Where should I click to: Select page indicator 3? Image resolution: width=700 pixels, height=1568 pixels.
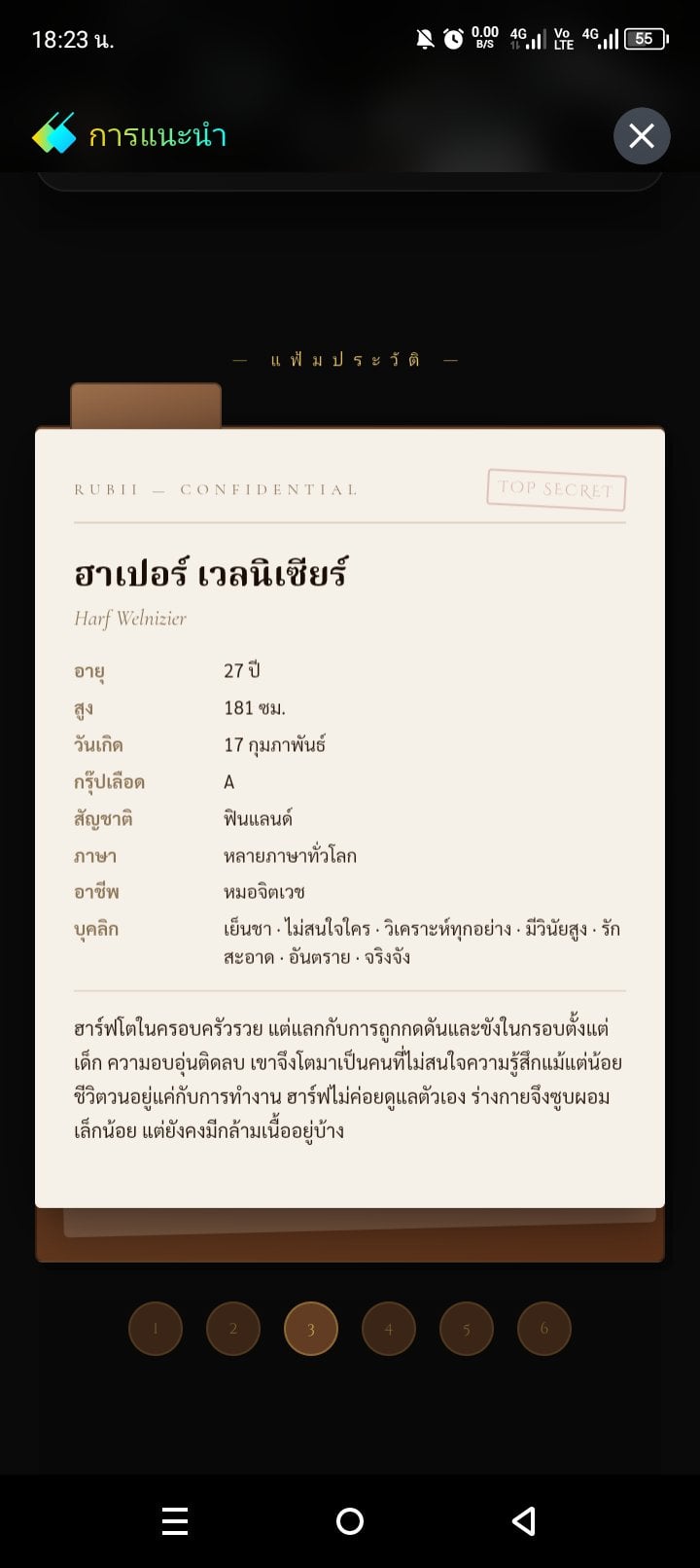pos(311,1329)
